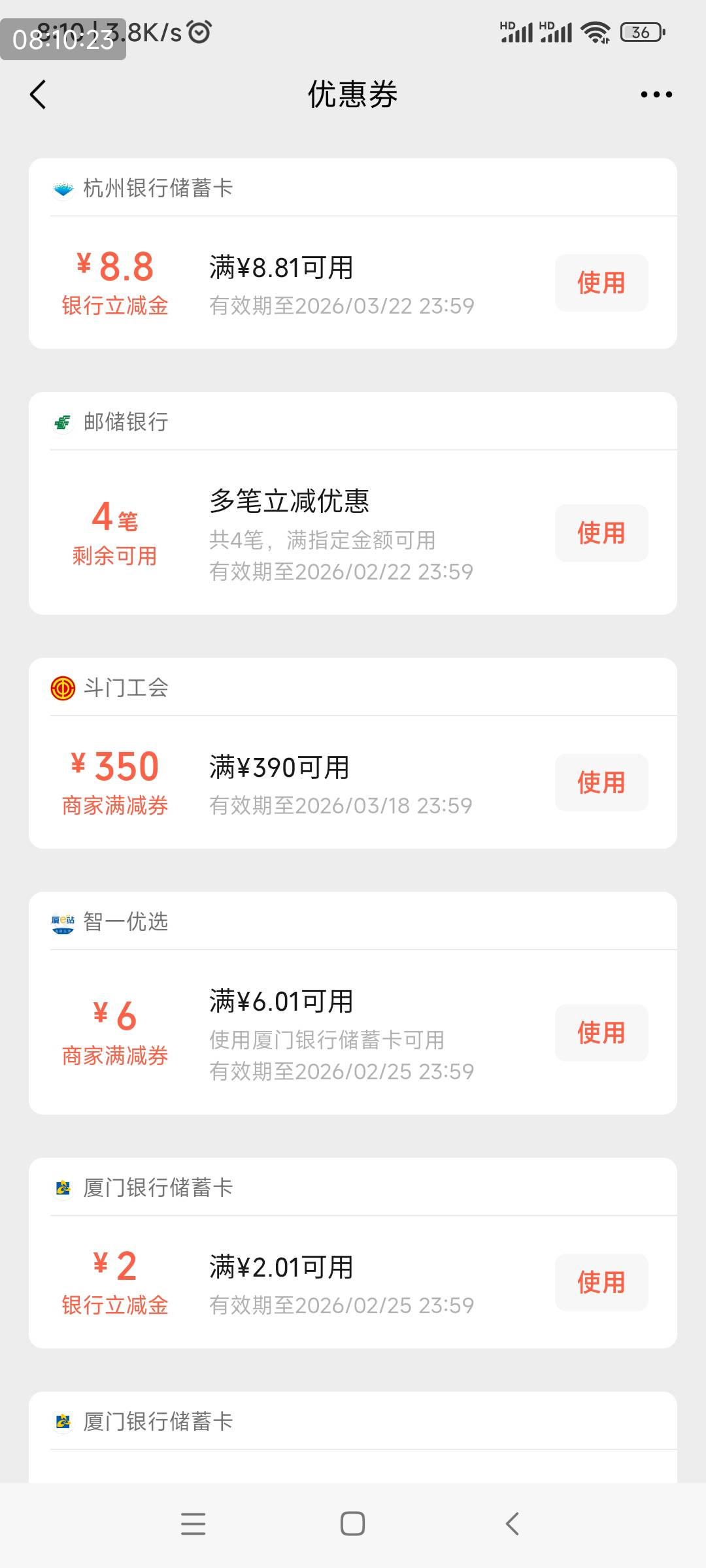
Task: Use the 邮储银行 多笔立减优惠 coupon
Action: coord(601,532)
